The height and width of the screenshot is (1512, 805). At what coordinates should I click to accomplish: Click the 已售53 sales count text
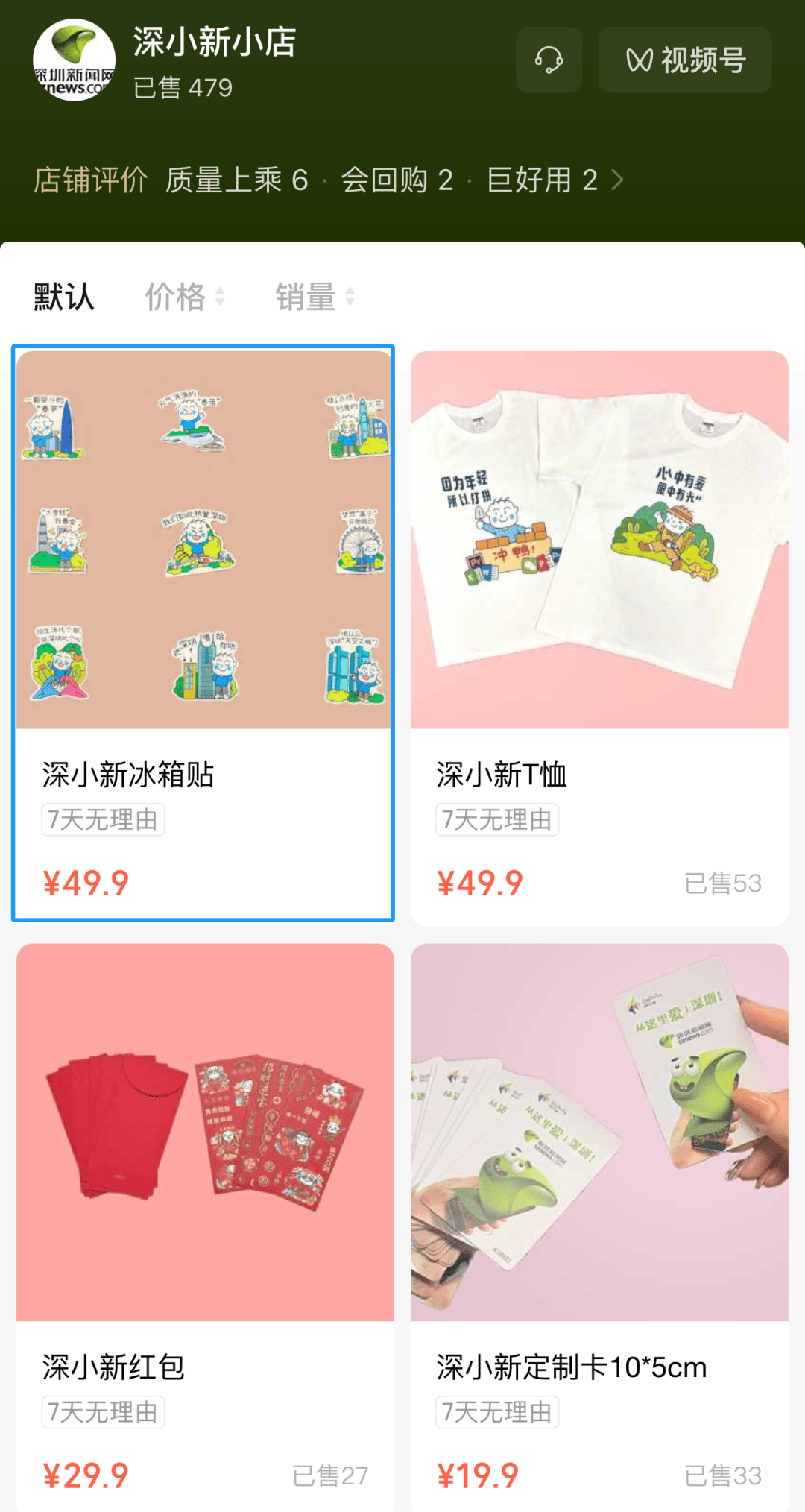coord(723,883)
